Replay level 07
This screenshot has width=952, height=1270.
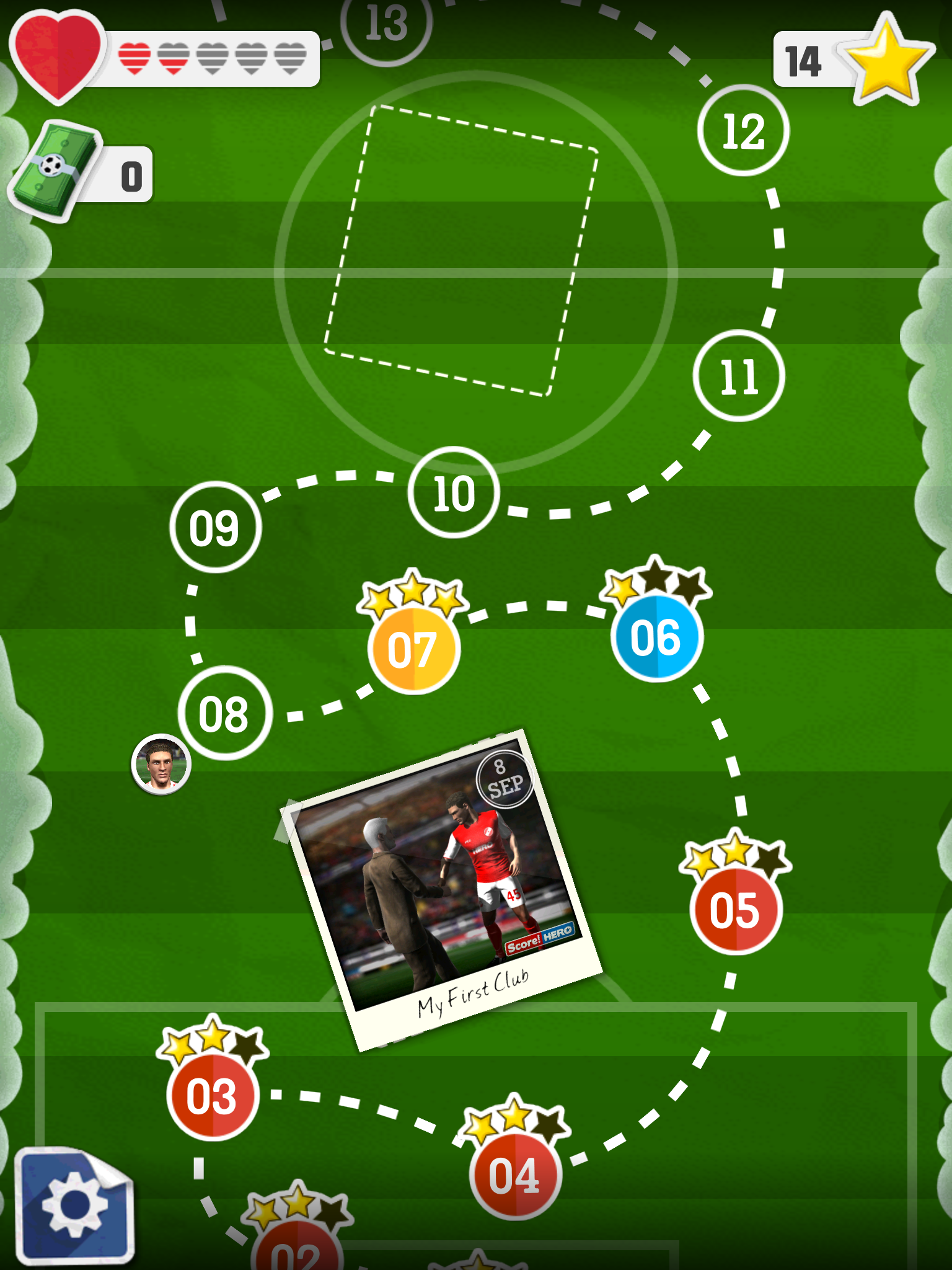click(413, 650)
